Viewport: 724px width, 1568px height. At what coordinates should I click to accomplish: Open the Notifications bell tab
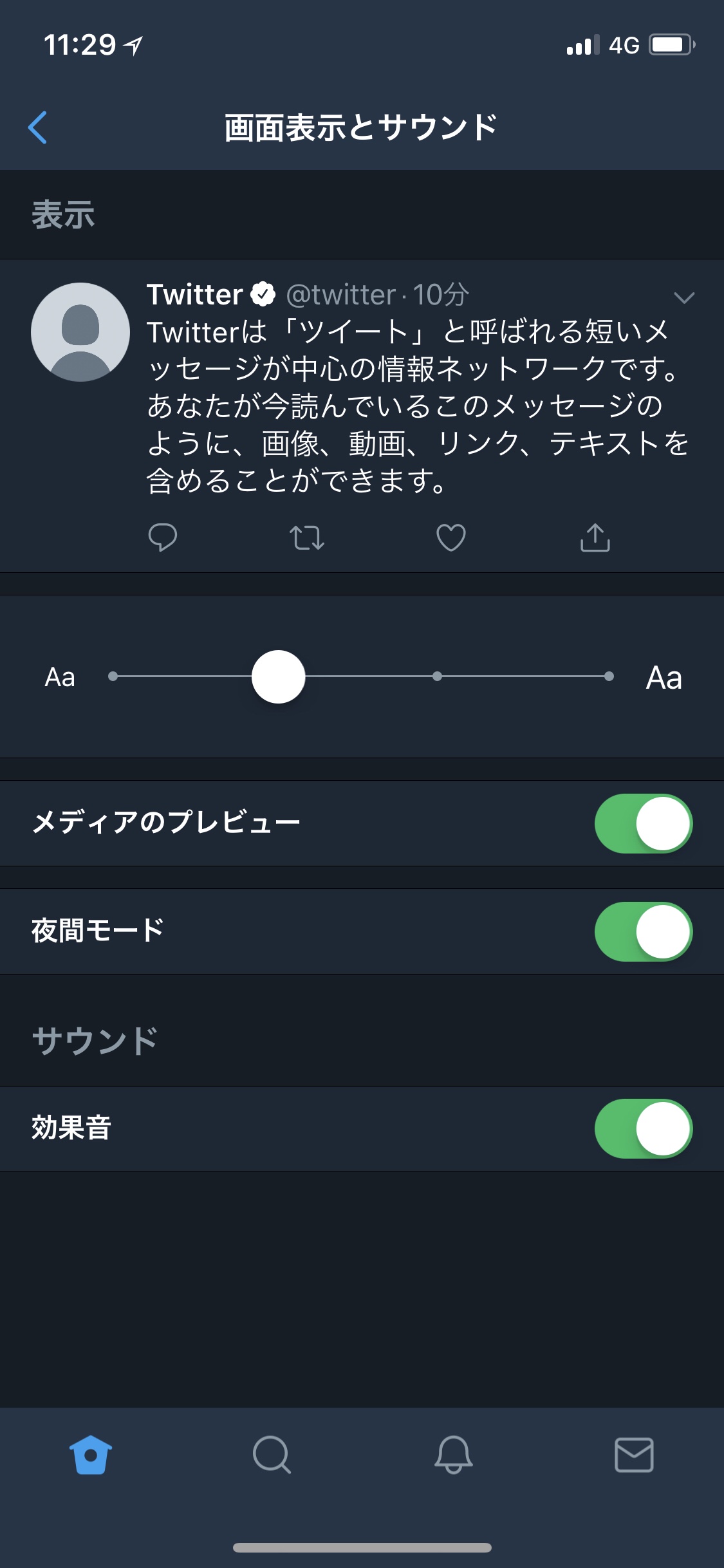[453, 1455]
